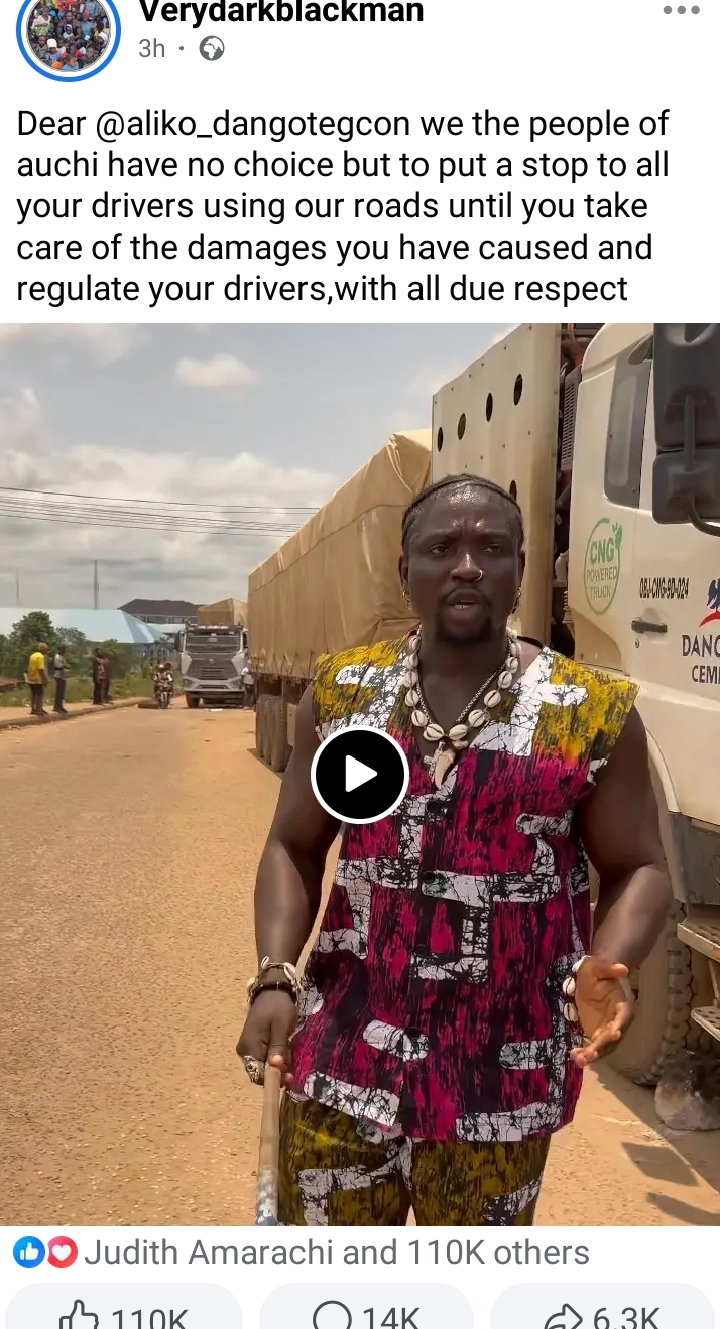720x1329 pixels.
Task: Share the post with 6.3K shares
Action: [x=603, y=1313]
